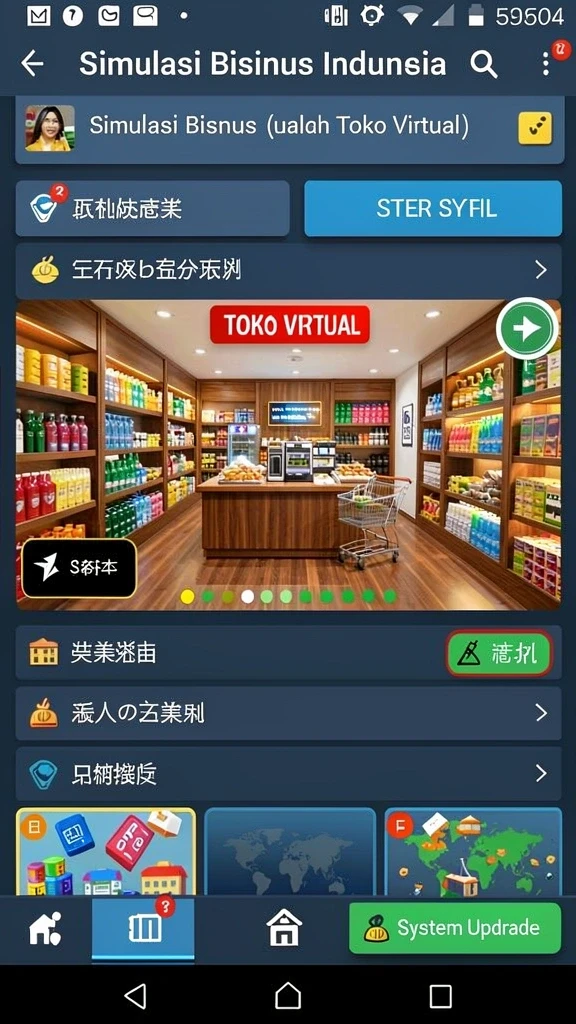Tap the yellow icon in the Toko Virtual header
Screen dimensions: 576x1024
pos(535,128)
